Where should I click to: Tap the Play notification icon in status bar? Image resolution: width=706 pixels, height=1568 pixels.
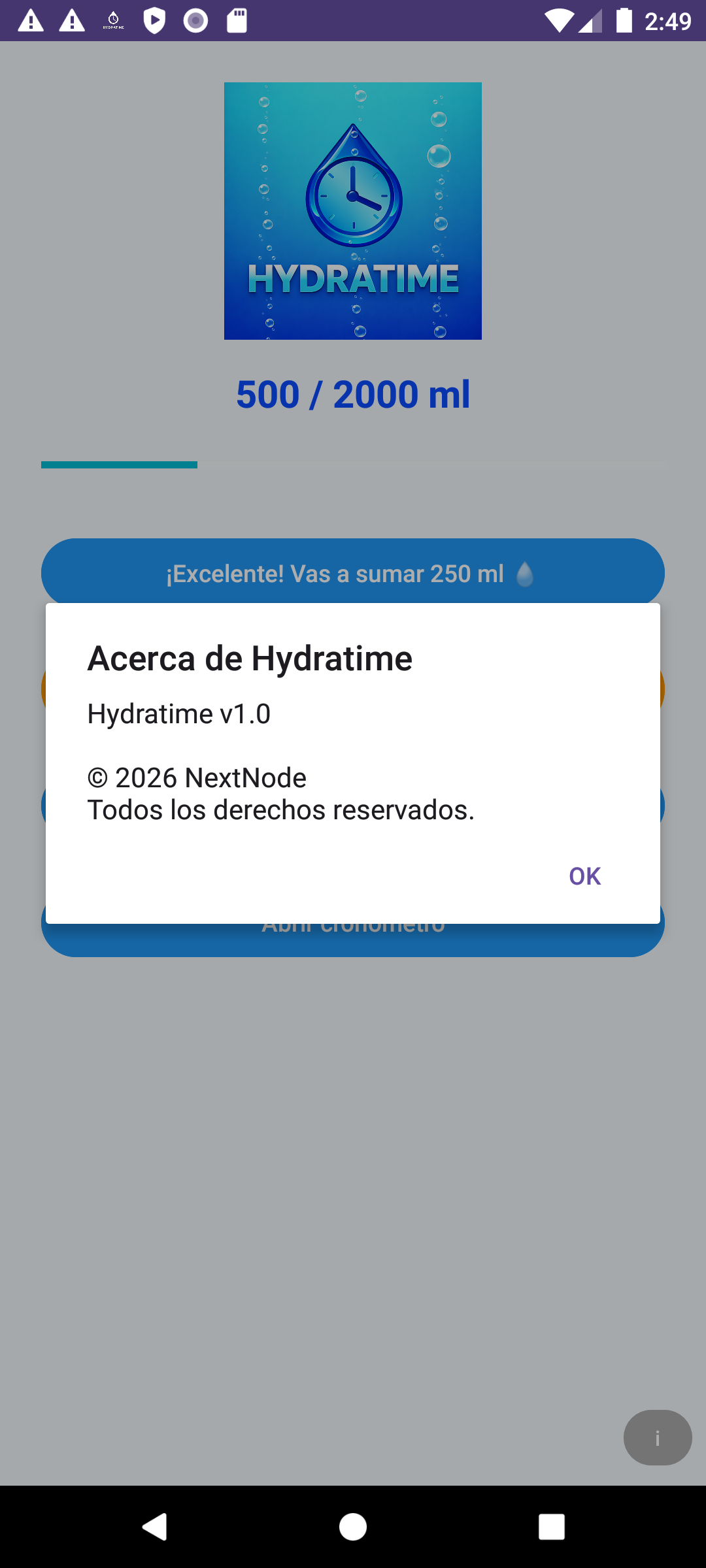(154, 21)
